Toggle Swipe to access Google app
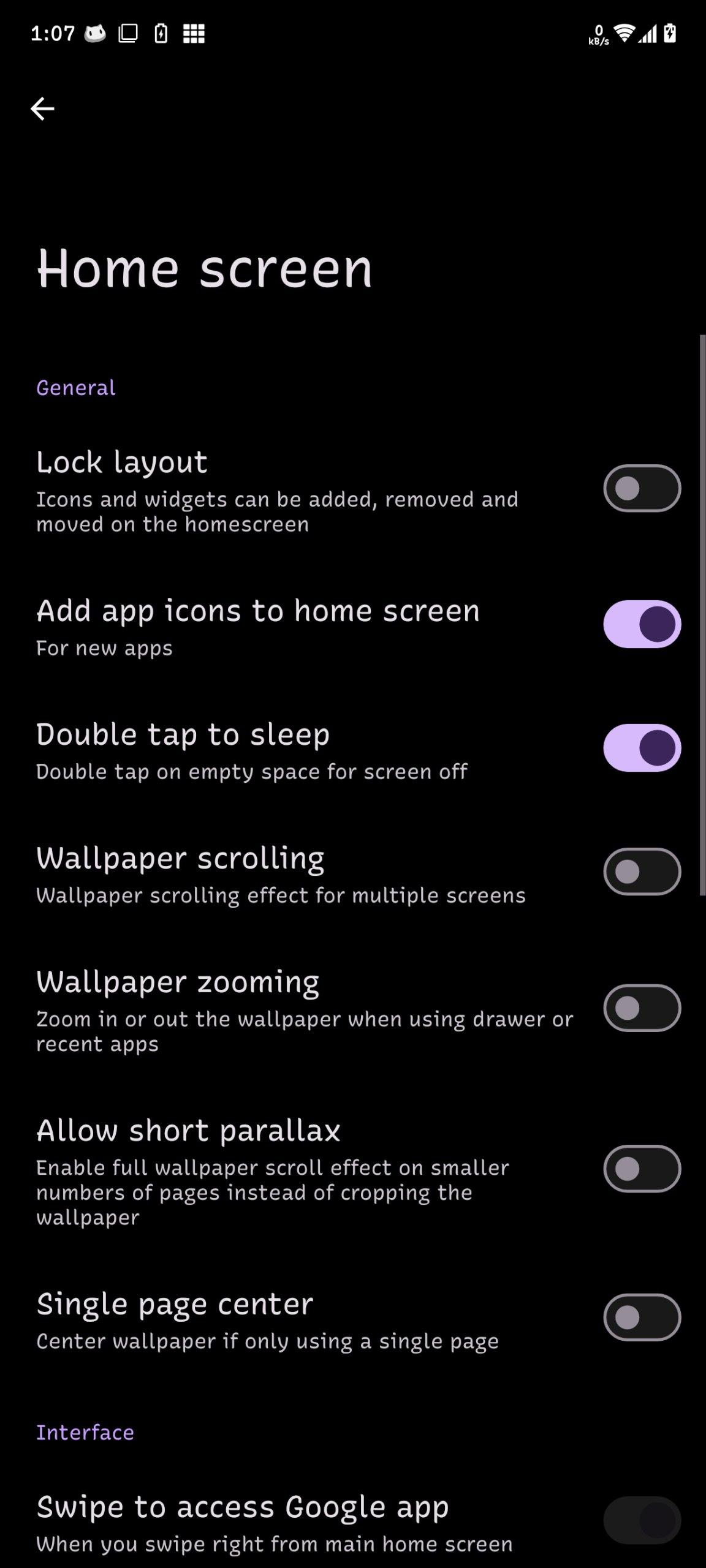This screenshot has width=706, height=1568. [x=642, y=1520]
